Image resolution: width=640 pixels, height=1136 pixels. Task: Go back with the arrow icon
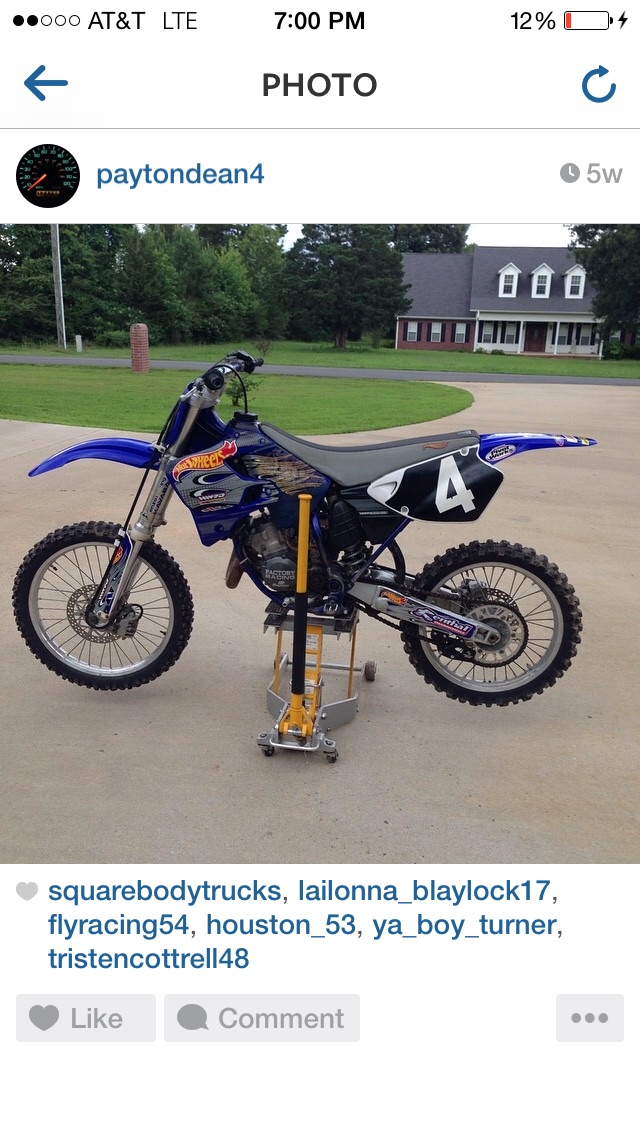click(46, 83)
